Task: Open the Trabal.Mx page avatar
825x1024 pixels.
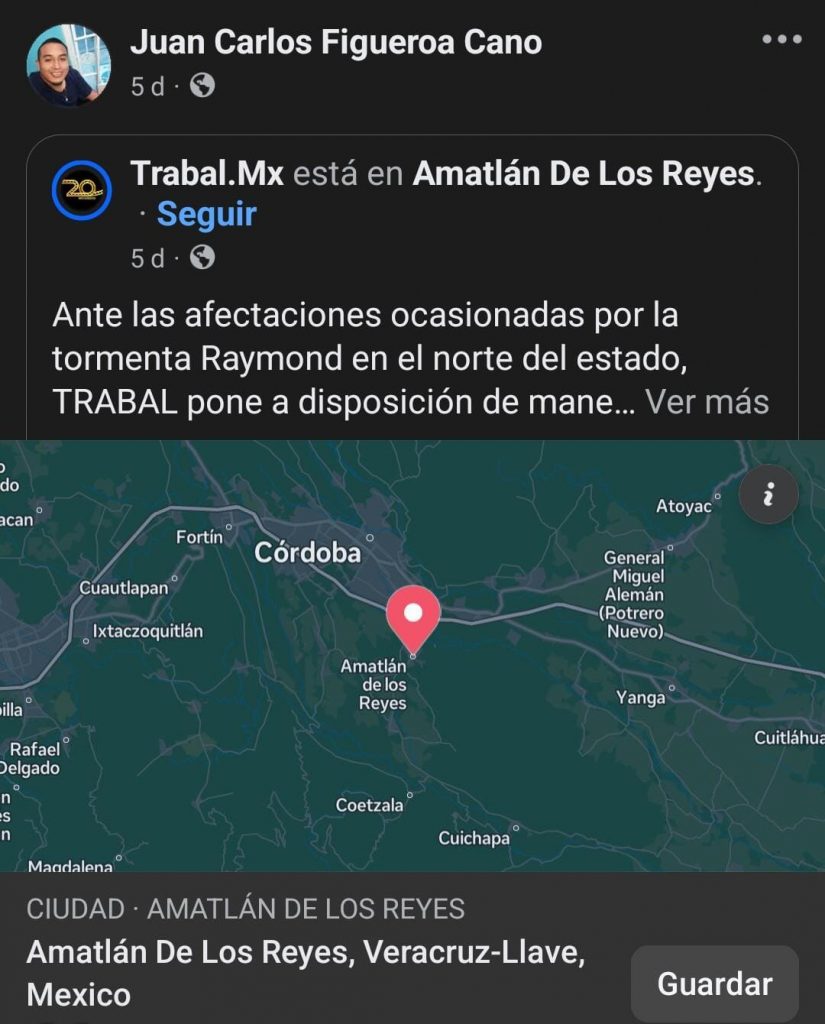Action: click(81, 190)
